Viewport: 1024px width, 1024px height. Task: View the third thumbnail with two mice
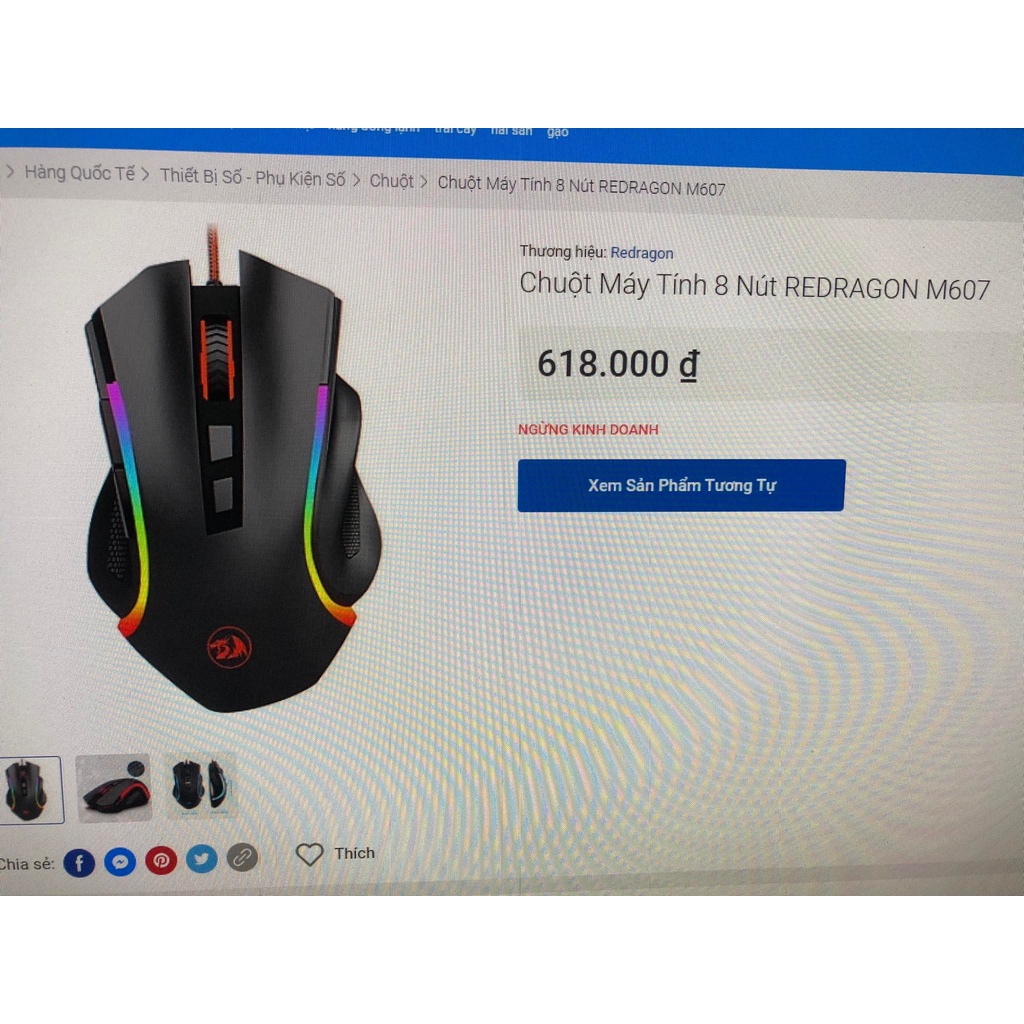[200, 785]
